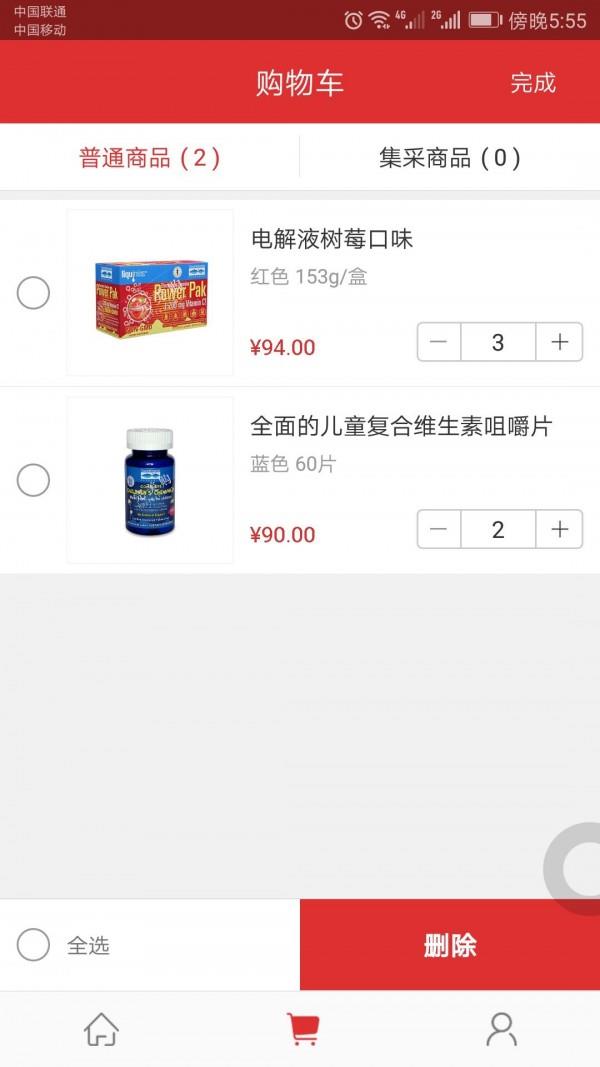This screenshot has width=600, height=1067.
Task: Decrease quantity of 儿童复合维生素咀嚼片
Action: (439, 529)
